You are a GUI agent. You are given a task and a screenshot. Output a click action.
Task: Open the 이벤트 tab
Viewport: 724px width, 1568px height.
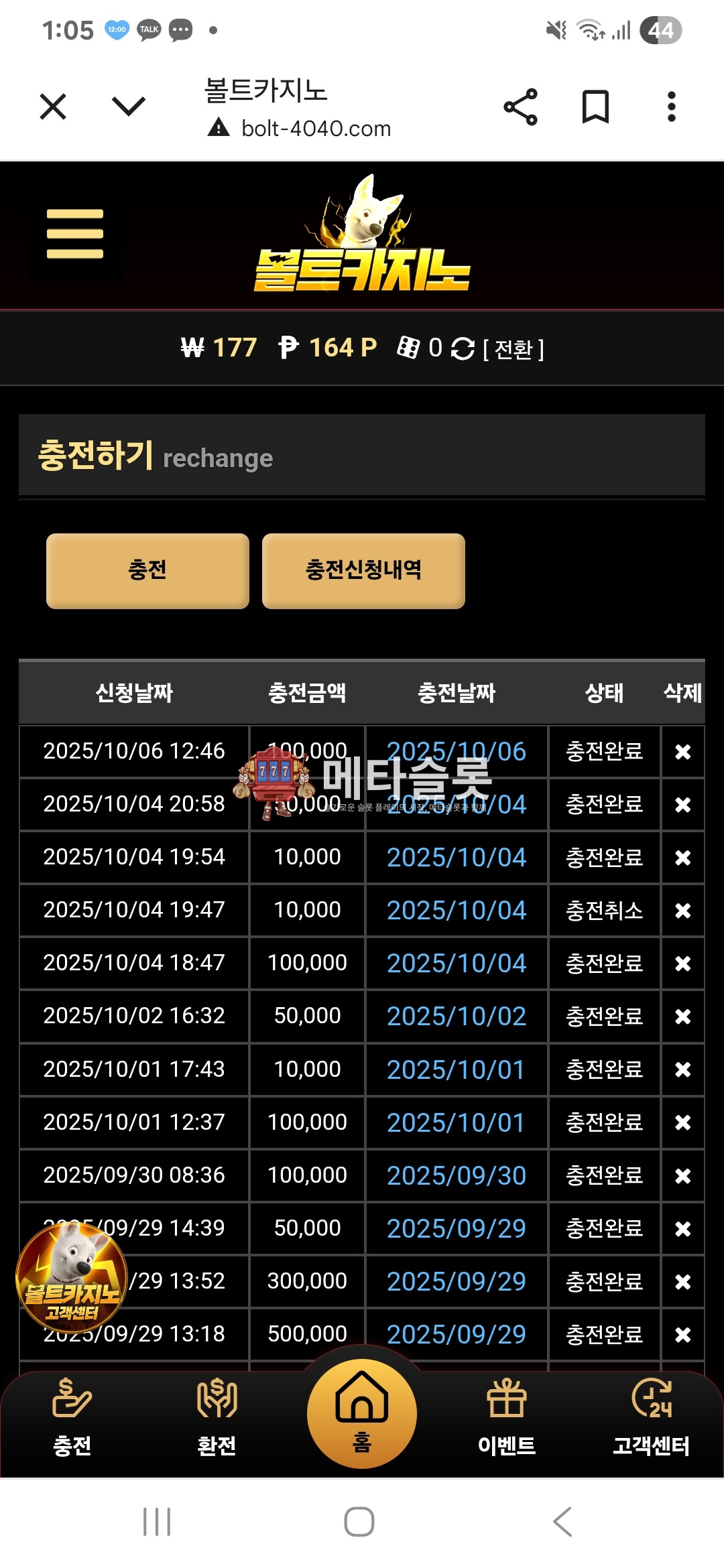point(507,1415)
